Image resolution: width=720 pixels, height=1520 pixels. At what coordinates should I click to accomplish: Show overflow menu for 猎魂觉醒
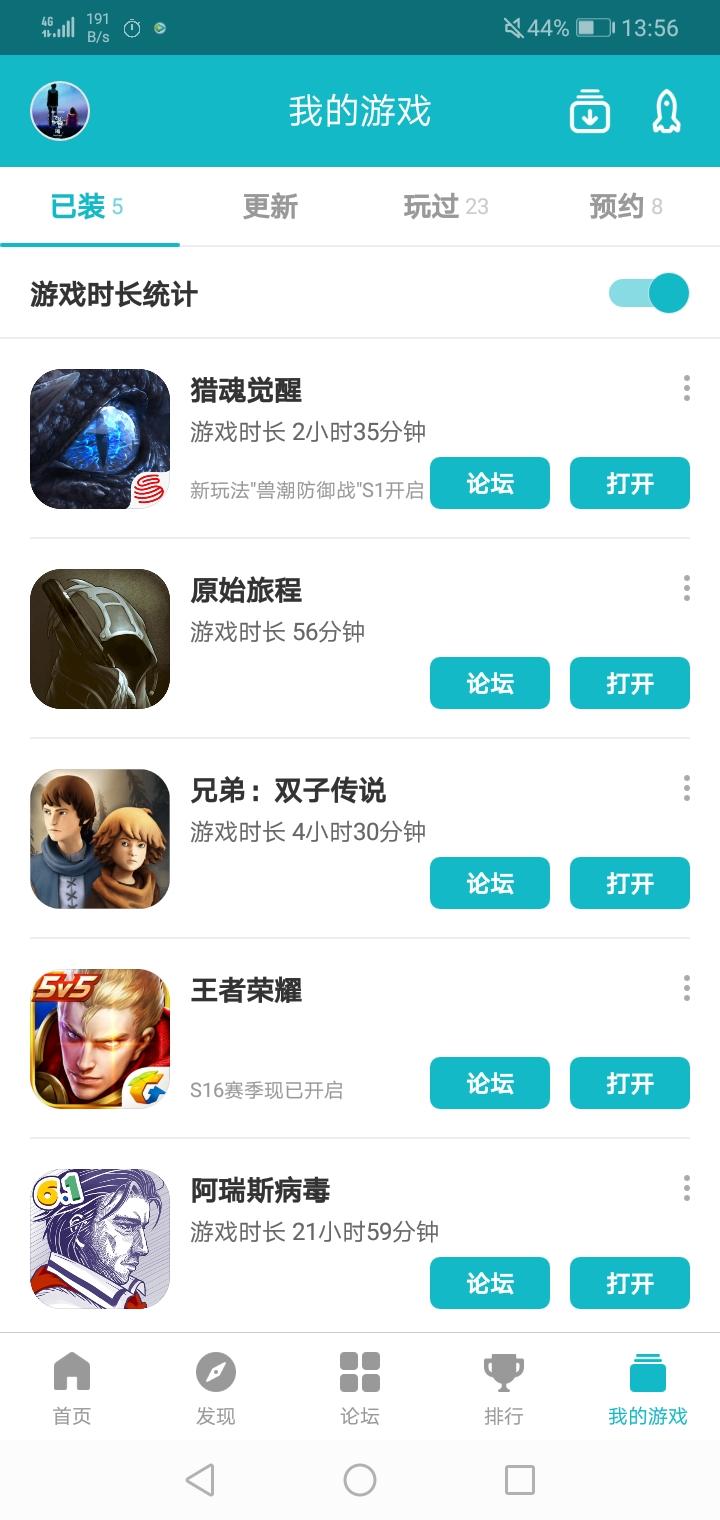pos(686,388)
